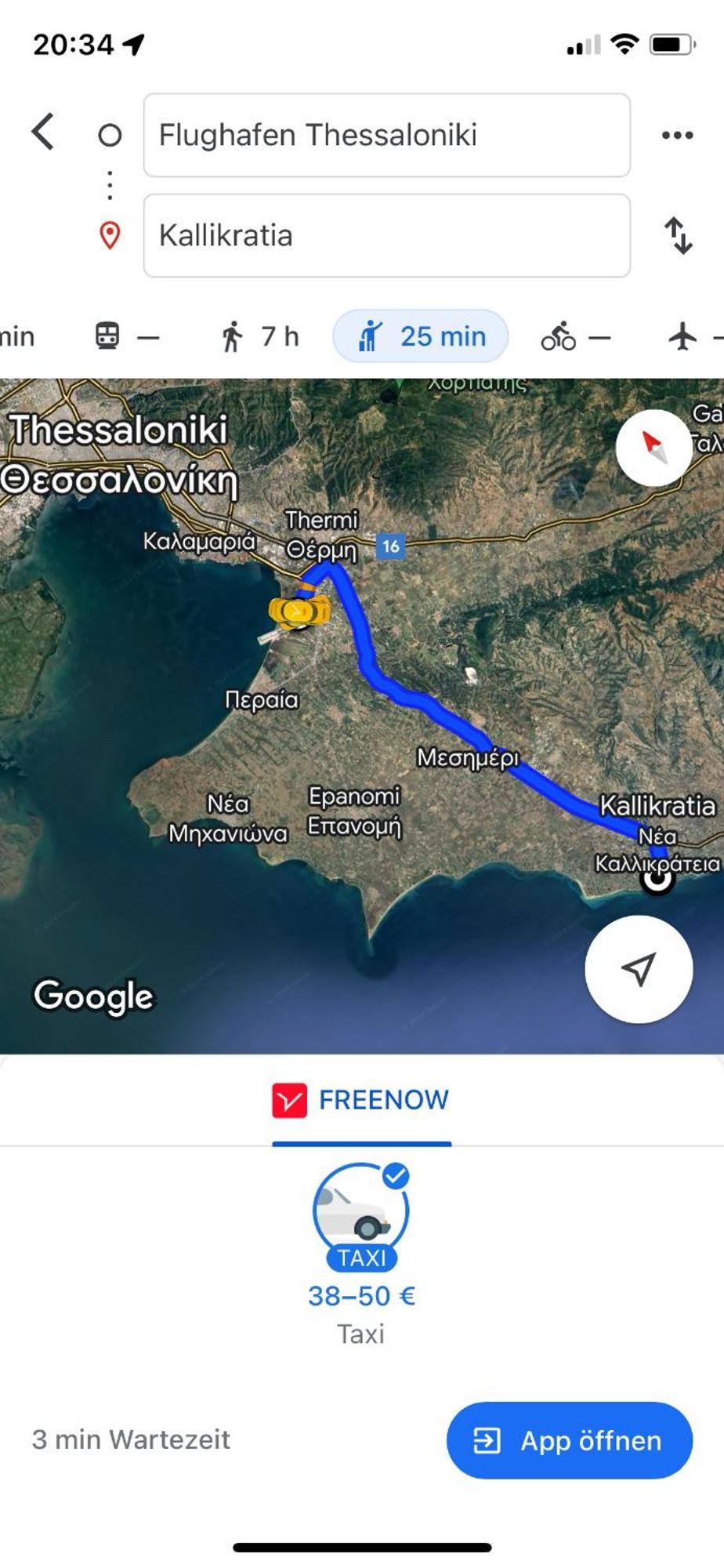Switch to cycling directions
The image size is (724, 1568).
point(574,337)
